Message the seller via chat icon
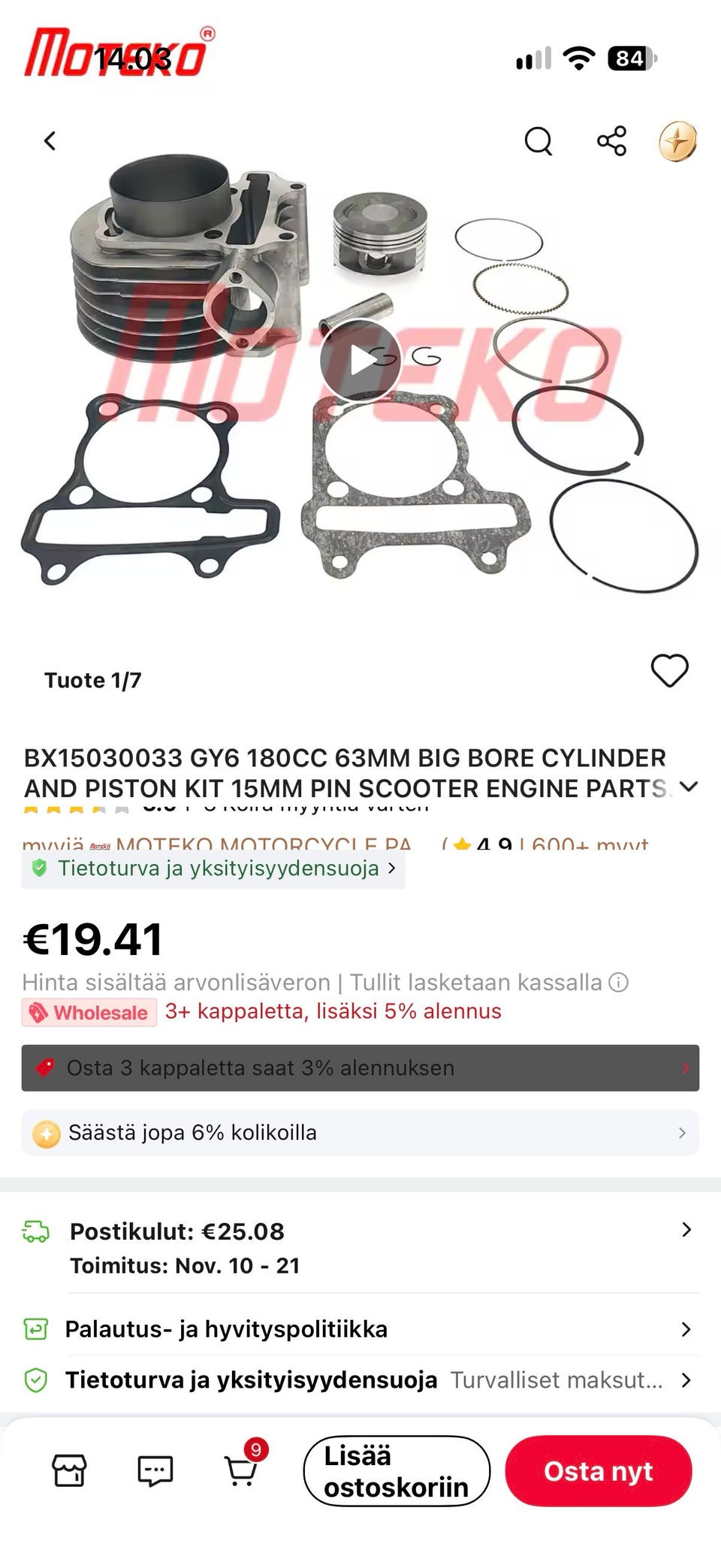The width and height of the screenshot is (721, 1568). coord(155,1470)
